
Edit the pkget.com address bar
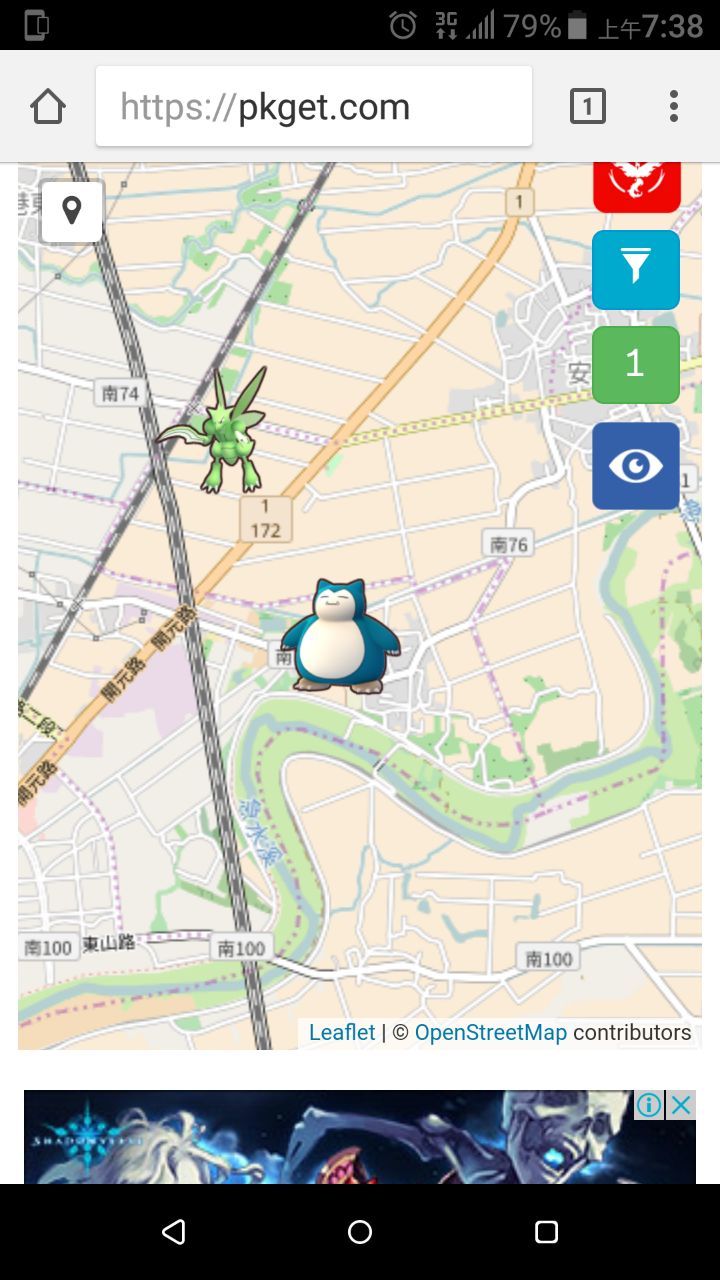tap(314, 107)
